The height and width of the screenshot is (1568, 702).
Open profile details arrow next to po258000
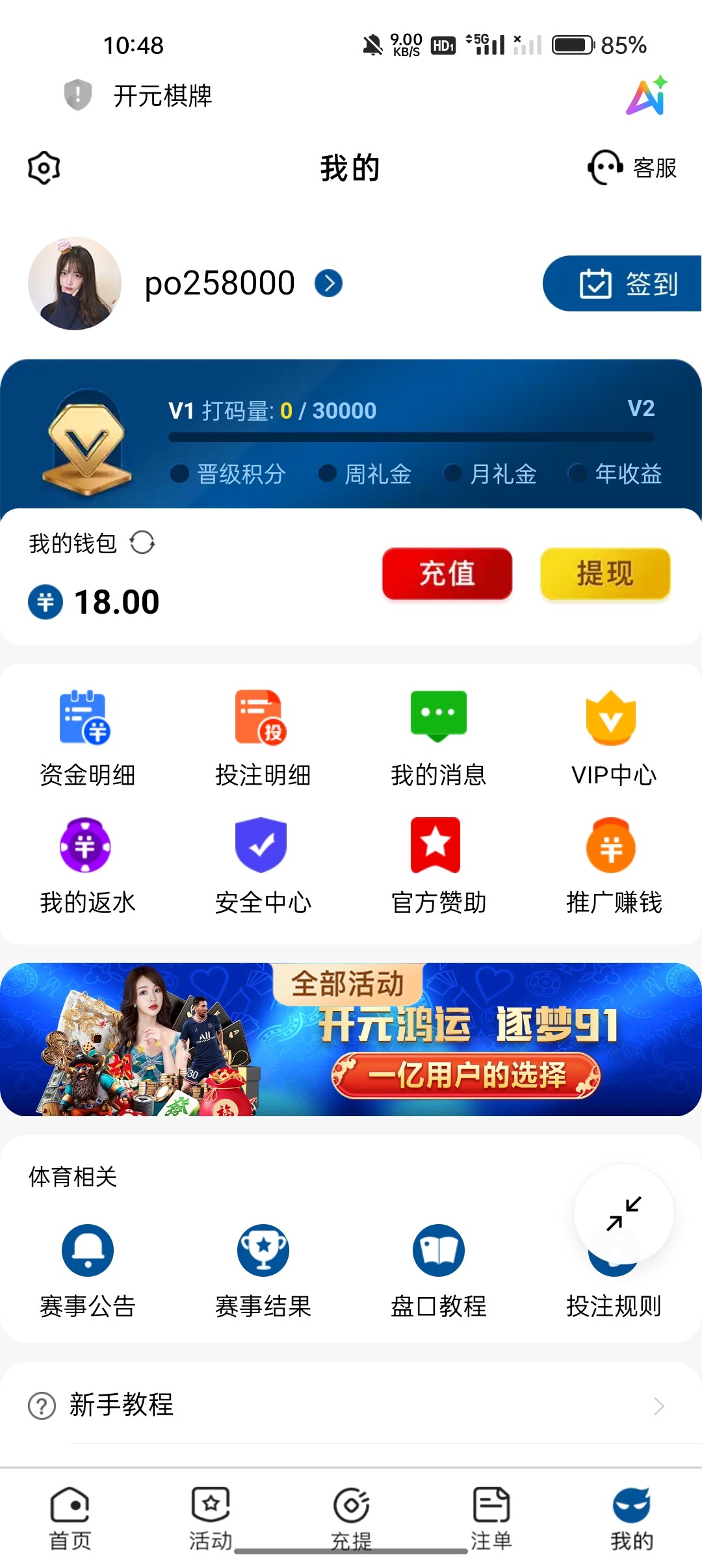click(x=328, y=283)
